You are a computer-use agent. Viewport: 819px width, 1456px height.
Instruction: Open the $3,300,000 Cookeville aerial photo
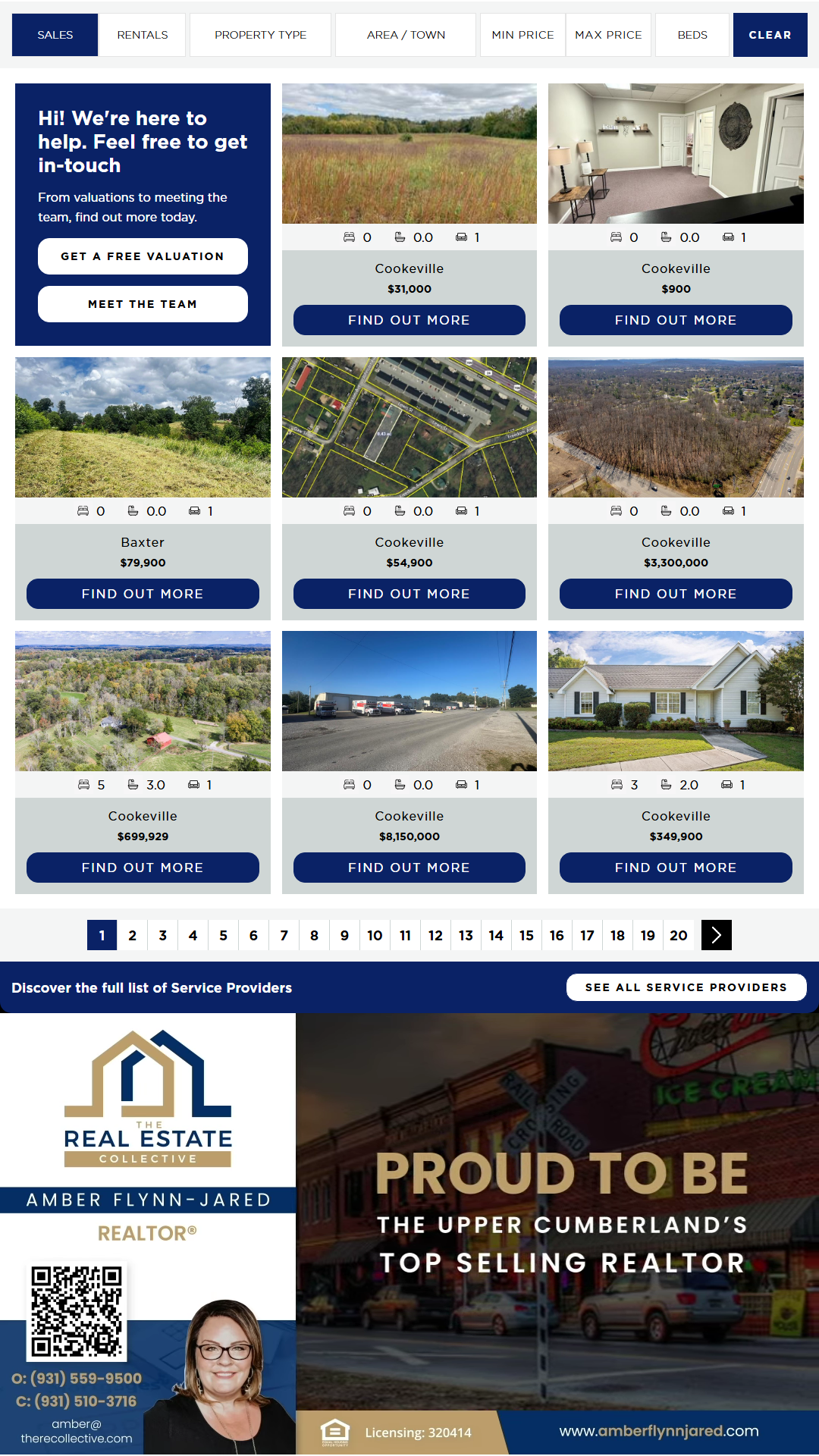pyautogui.click(x=676, y=427)
